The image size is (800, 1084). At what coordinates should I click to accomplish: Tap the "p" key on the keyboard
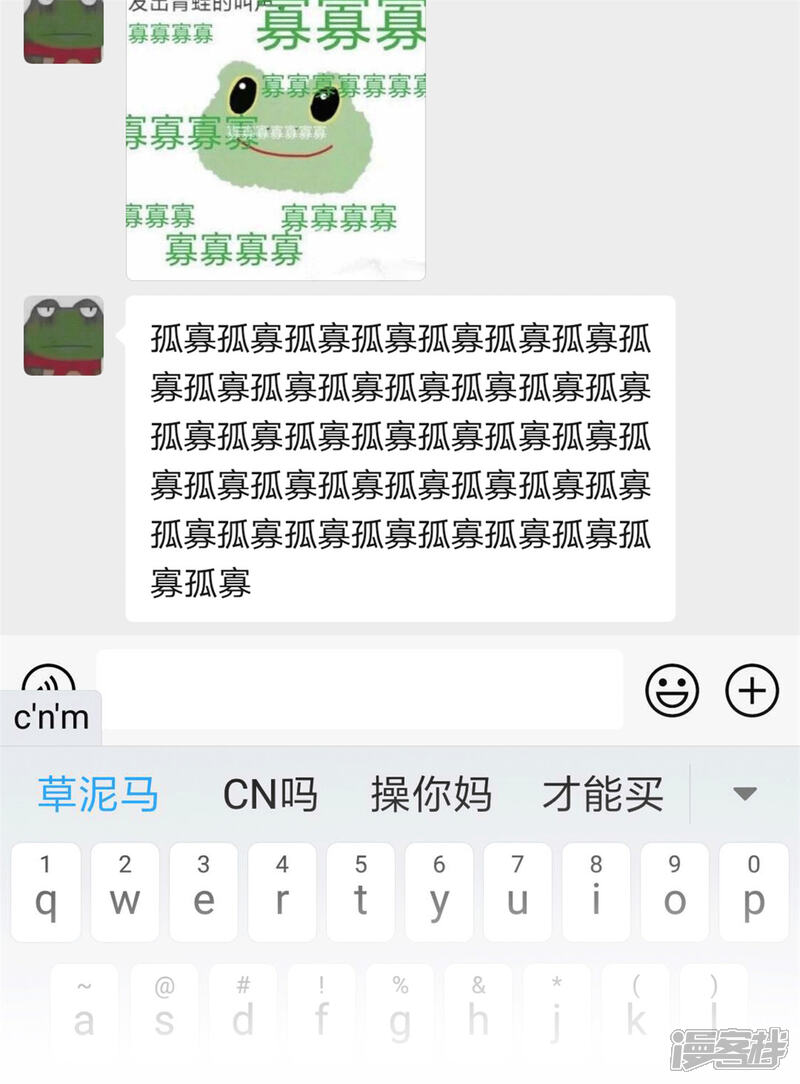click(753, 892)
